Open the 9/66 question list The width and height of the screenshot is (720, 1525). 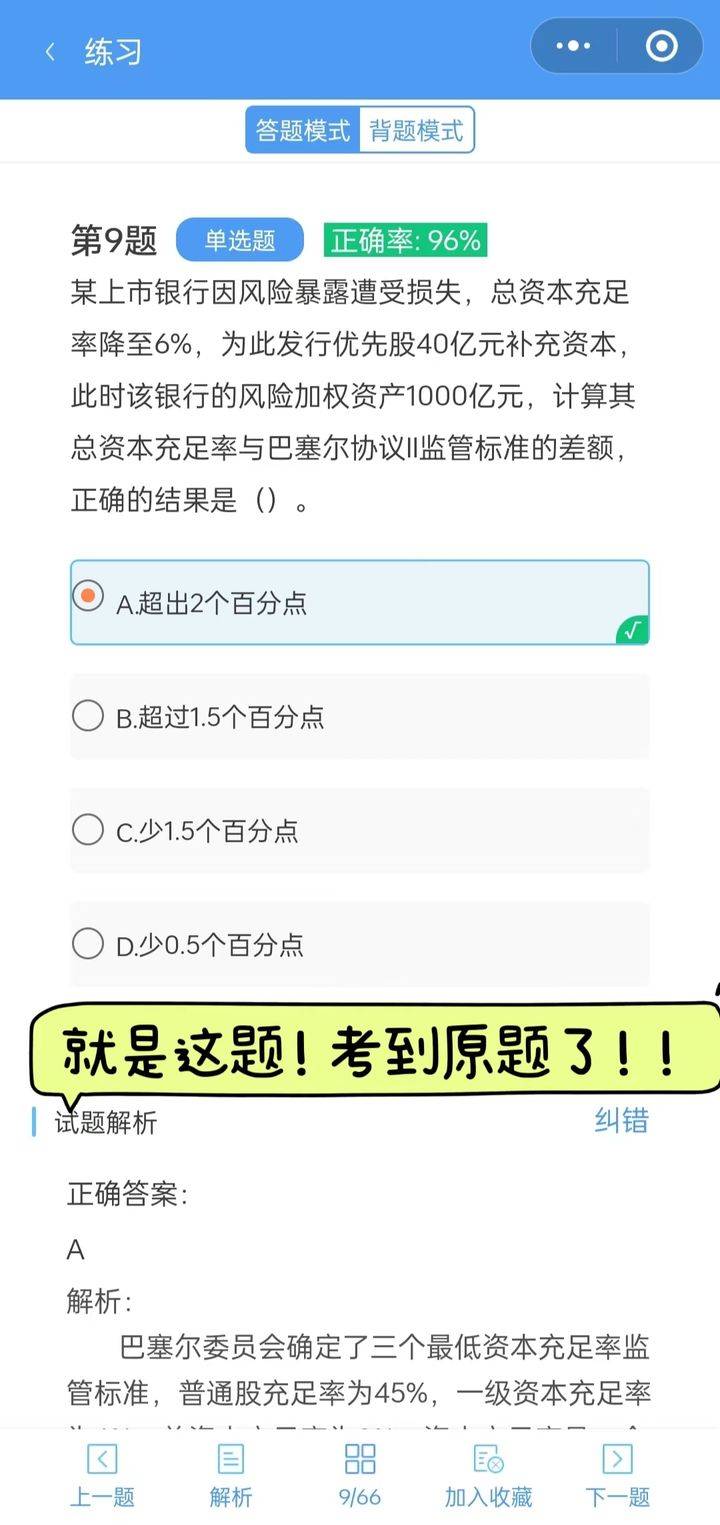click(360, 1475)
